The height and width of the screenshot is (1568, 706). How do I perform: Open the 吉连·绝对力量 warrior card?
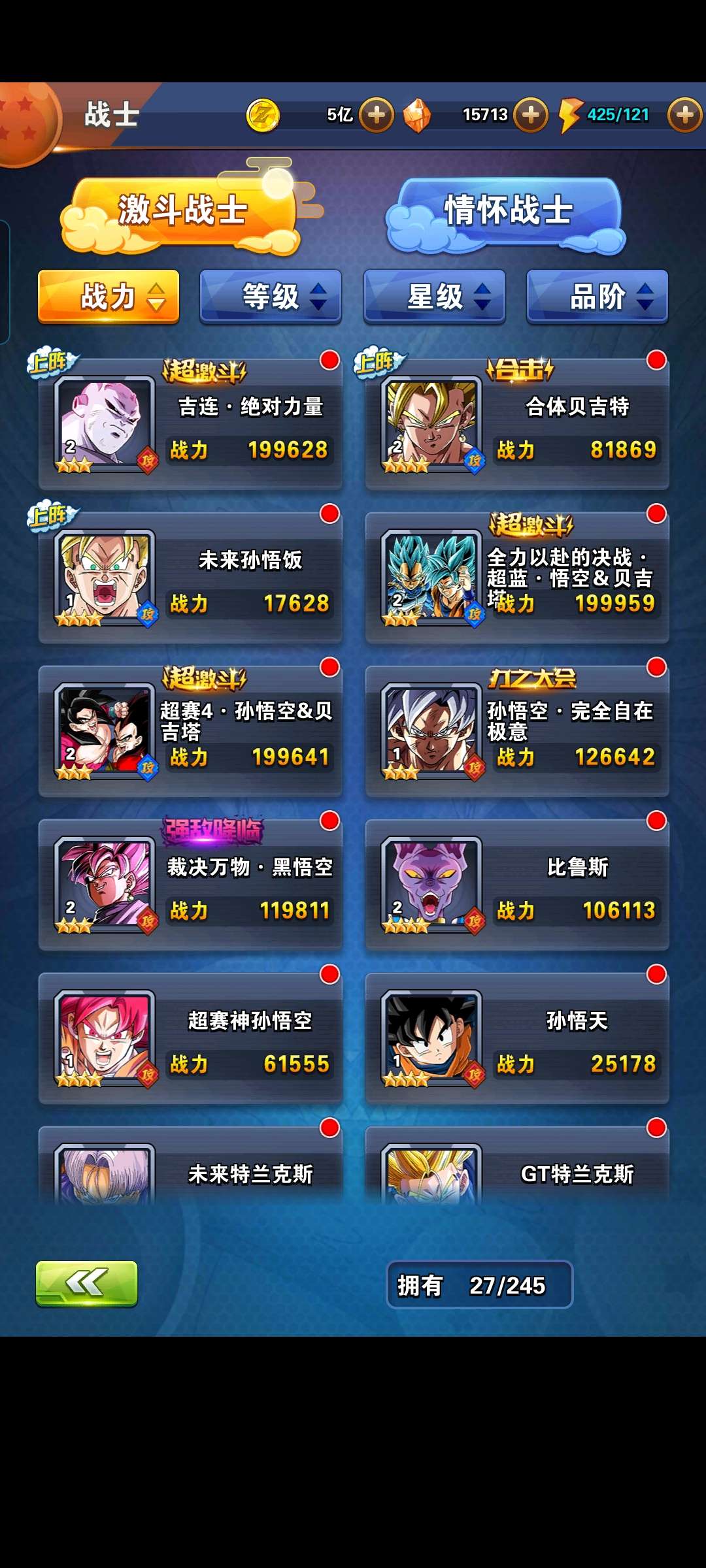(190, 425)
